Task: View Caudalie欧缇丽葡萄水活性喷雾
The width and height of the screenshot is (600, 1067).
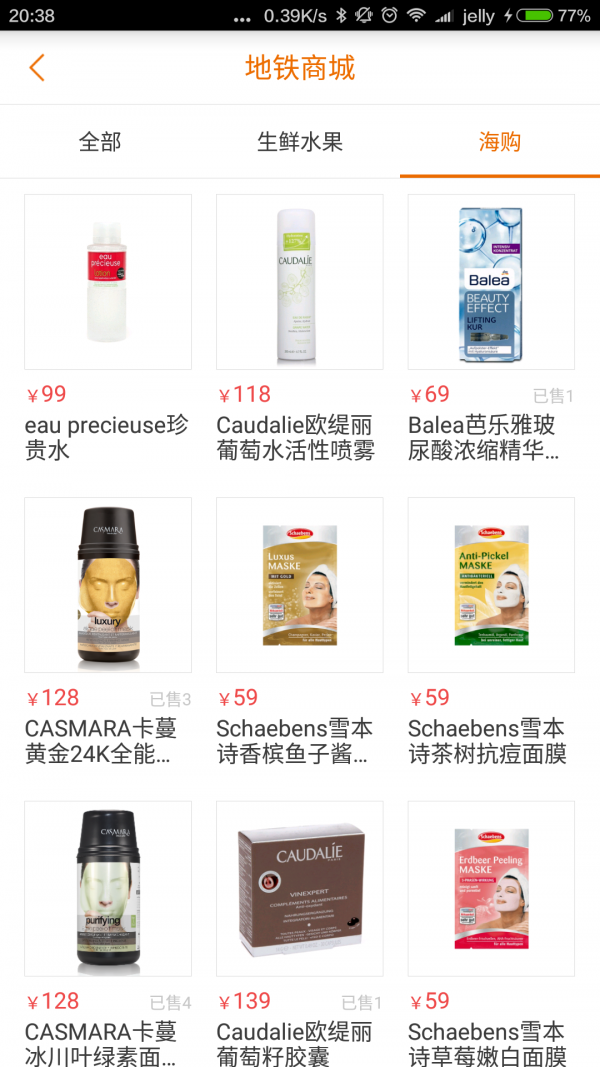Action: point(300,282)
